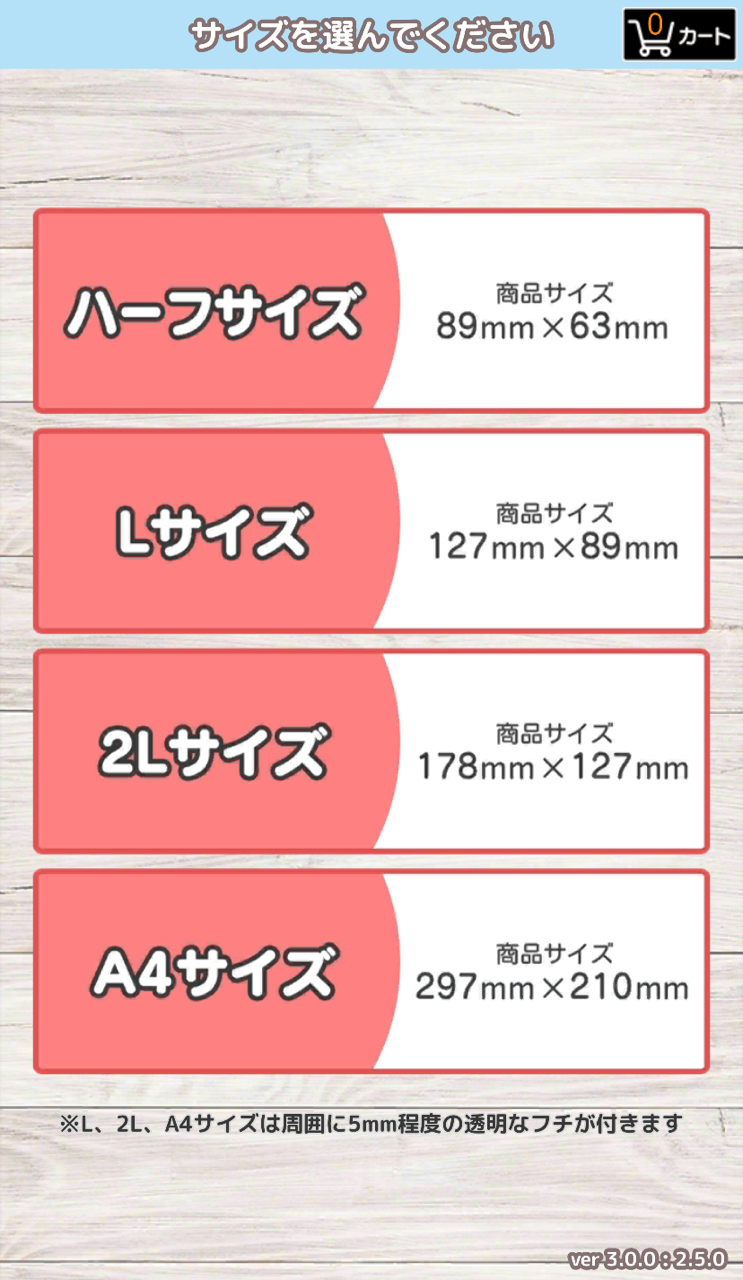Click the orange item count on the cart
The width and height of the screenshot is (743, 1280).
pos(655,22)
